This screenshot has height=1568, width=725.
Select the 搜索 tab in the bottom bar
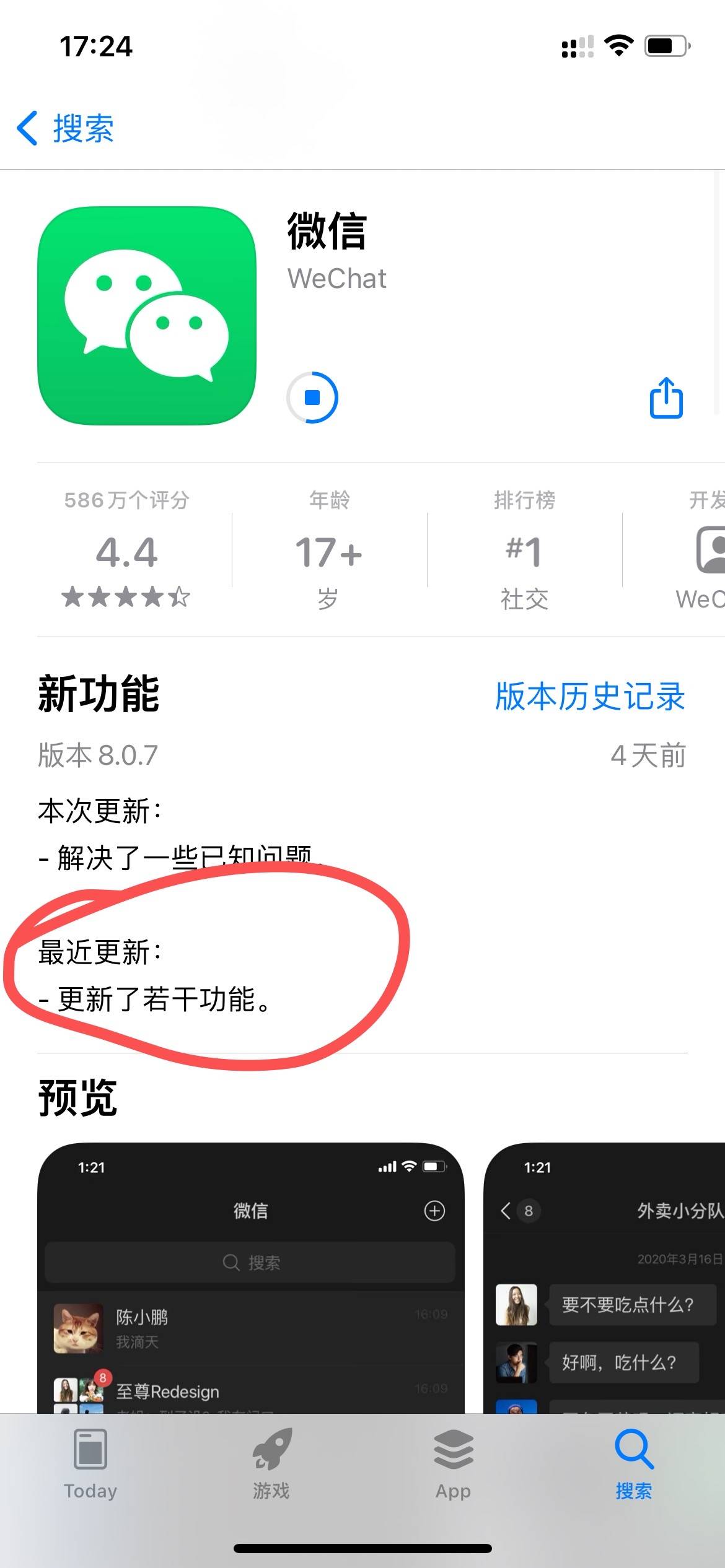pos(633,1464)
